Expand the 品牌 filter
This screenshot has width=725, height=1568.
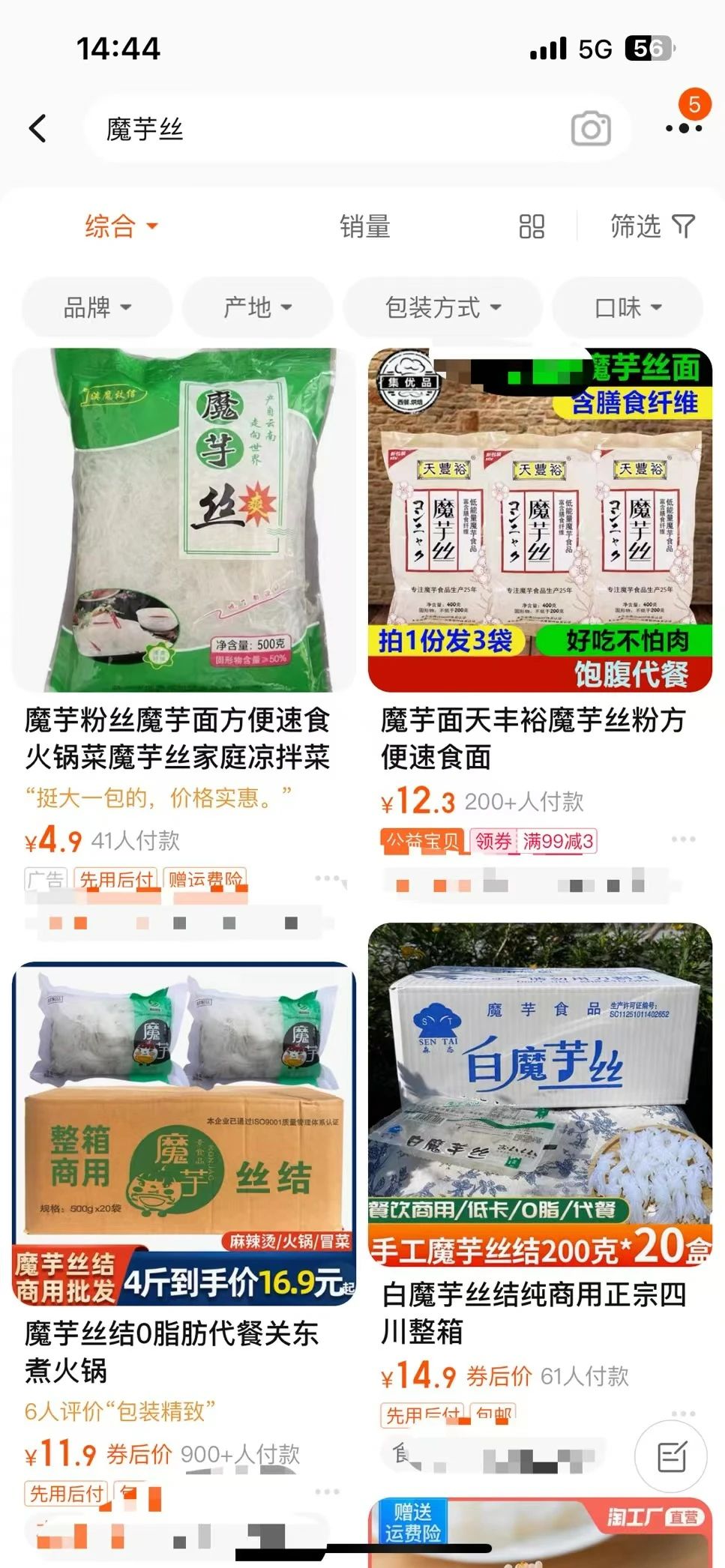pos(97,307)
